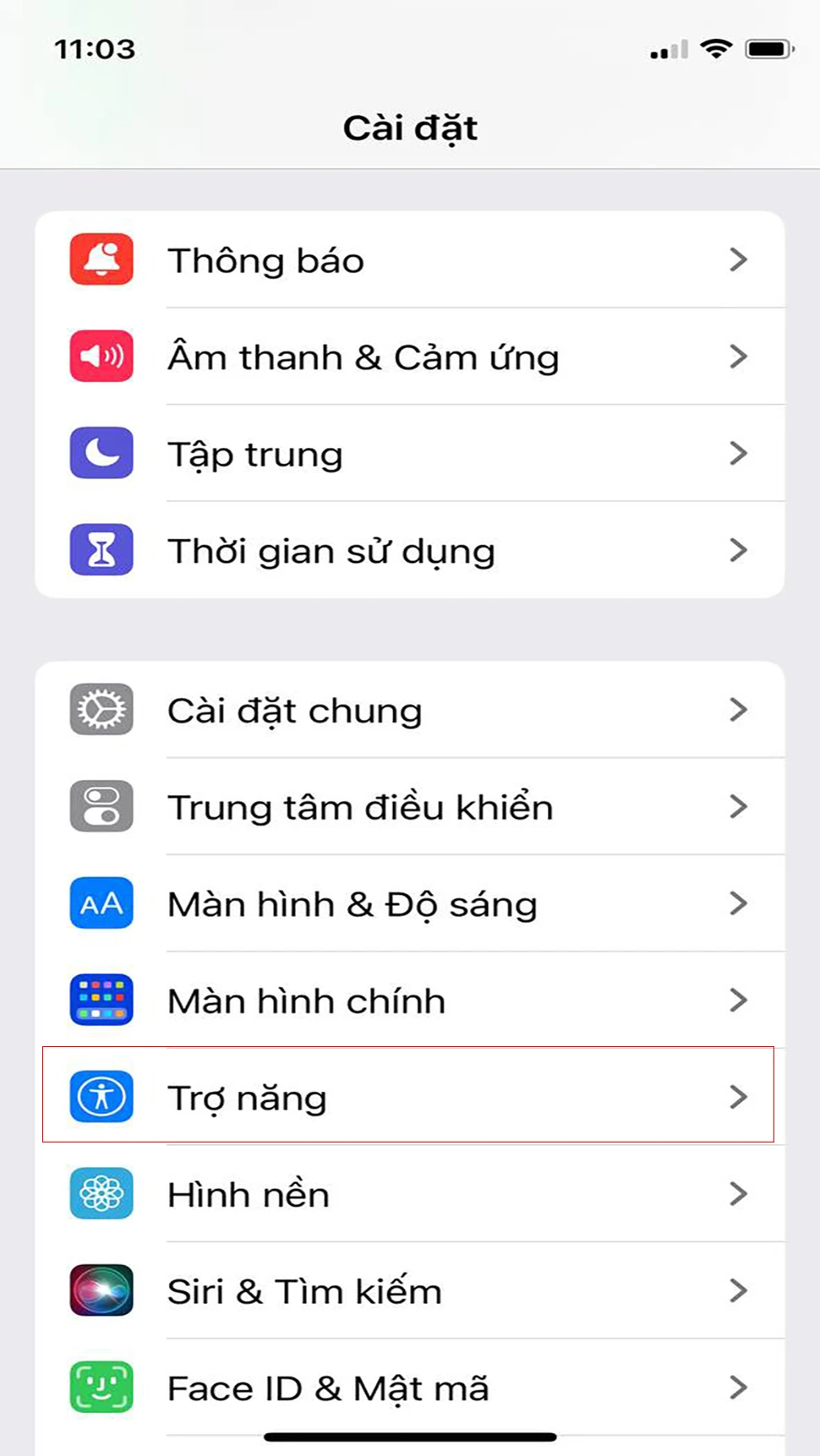Tap the Thông báo bell icon

[101, 259]
